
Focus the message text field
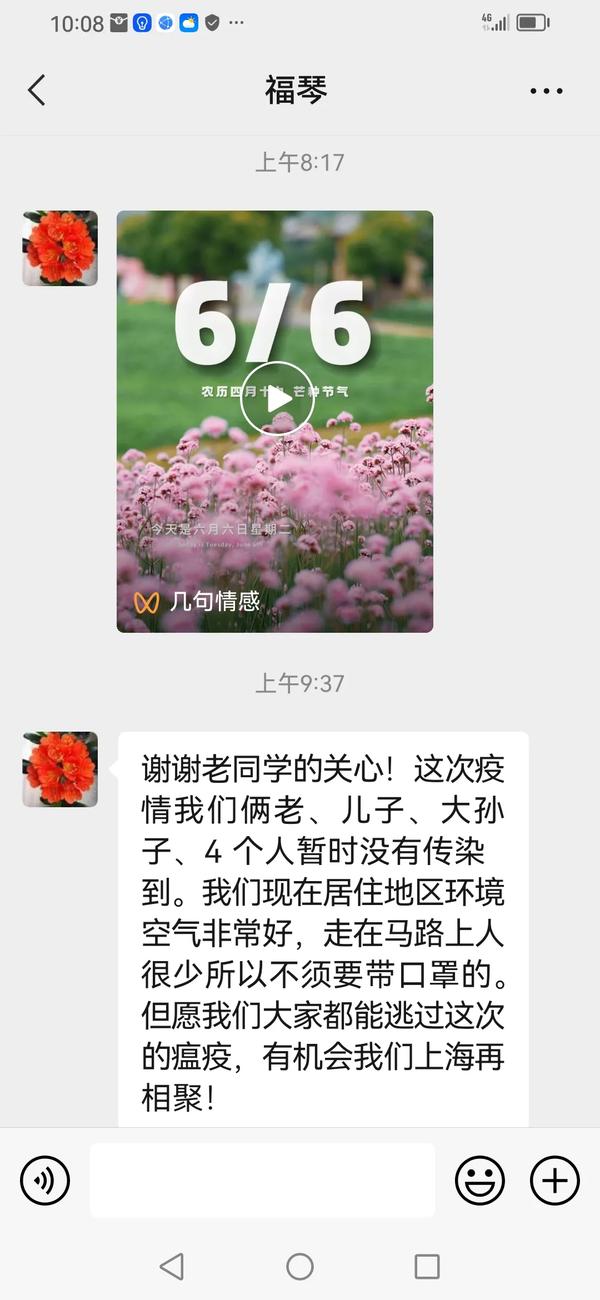pyautogui.click(x=262, y=1181)
